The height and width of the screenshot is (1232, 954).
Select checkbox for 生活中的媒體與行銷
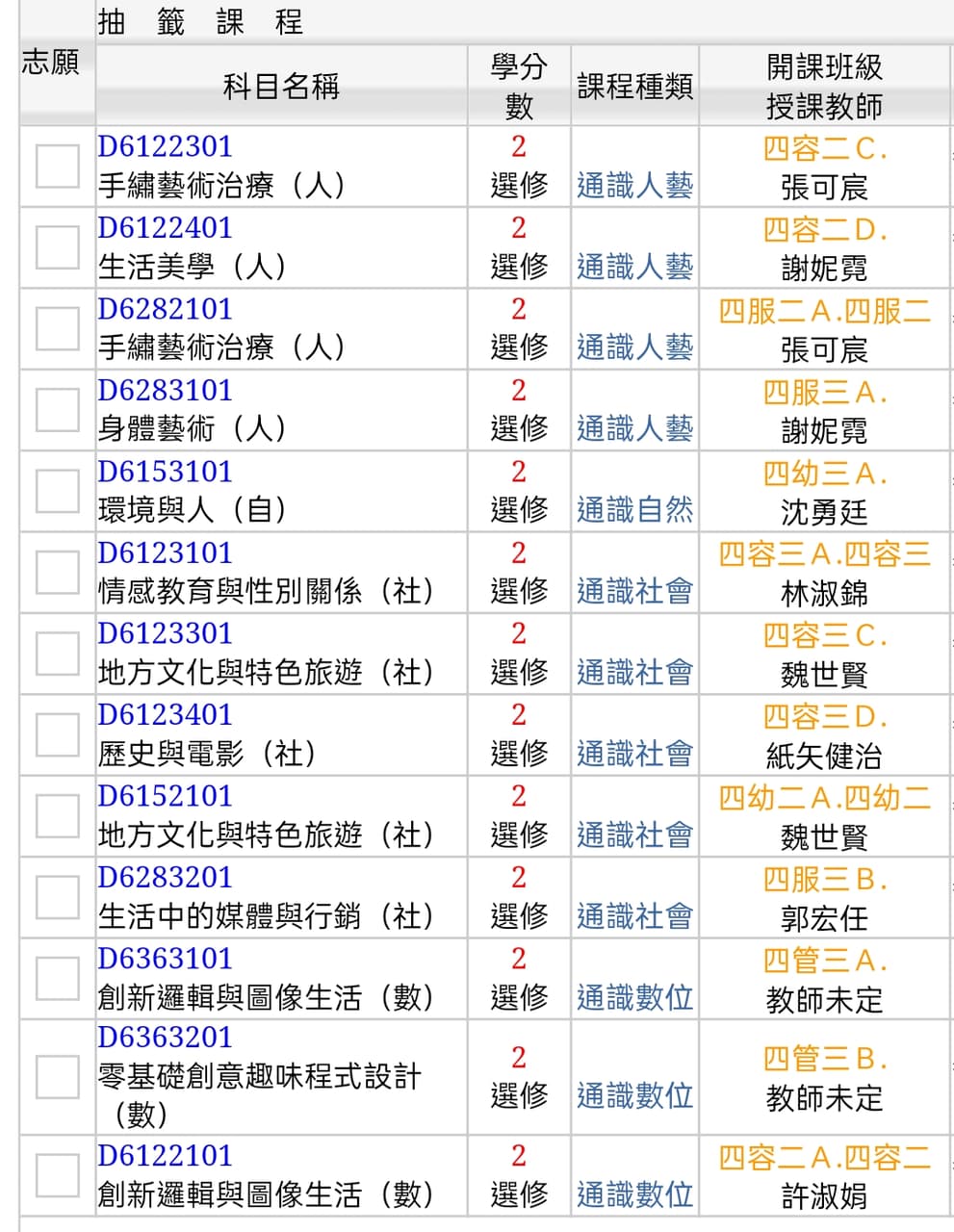[57, 897]
